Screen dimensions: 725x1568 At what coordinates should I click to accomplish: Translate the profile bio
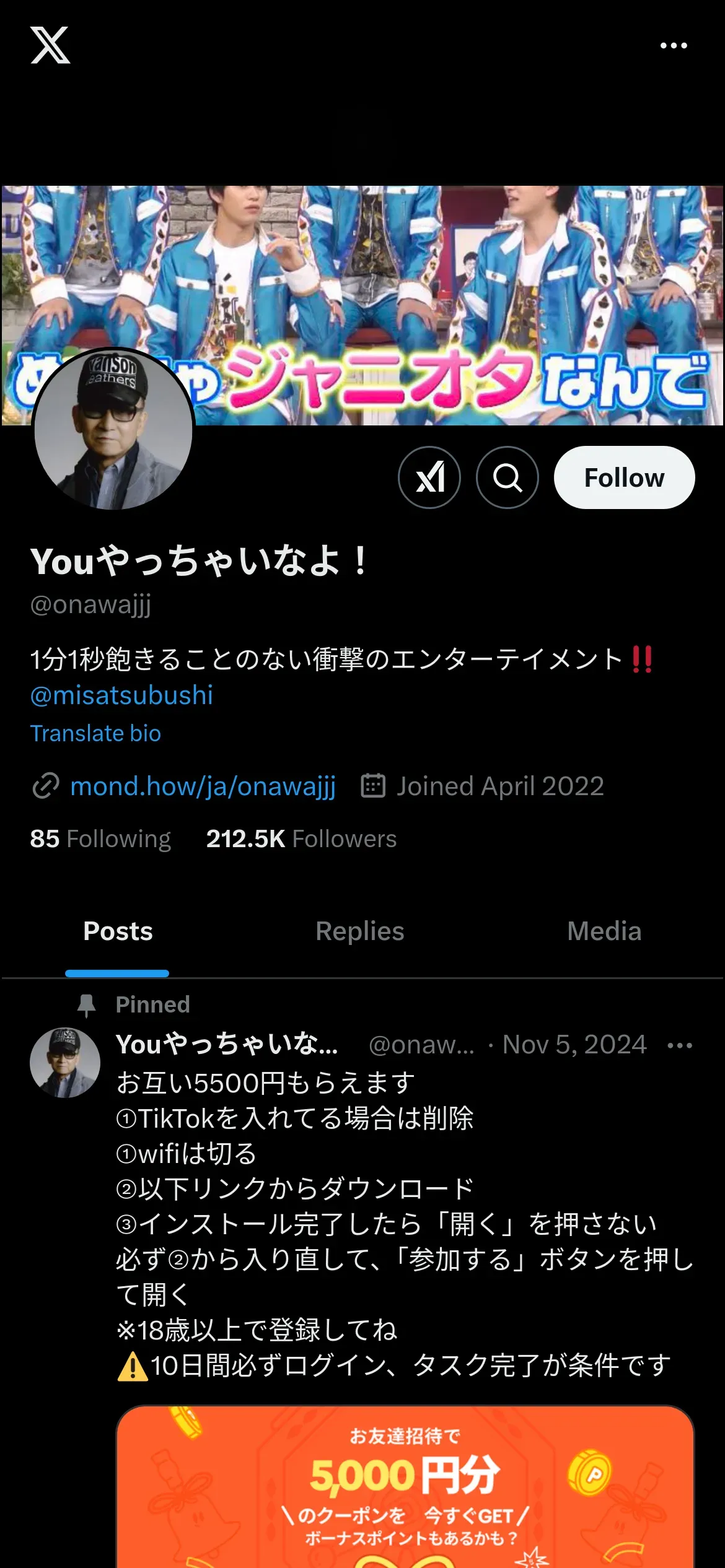click(95, 733)
